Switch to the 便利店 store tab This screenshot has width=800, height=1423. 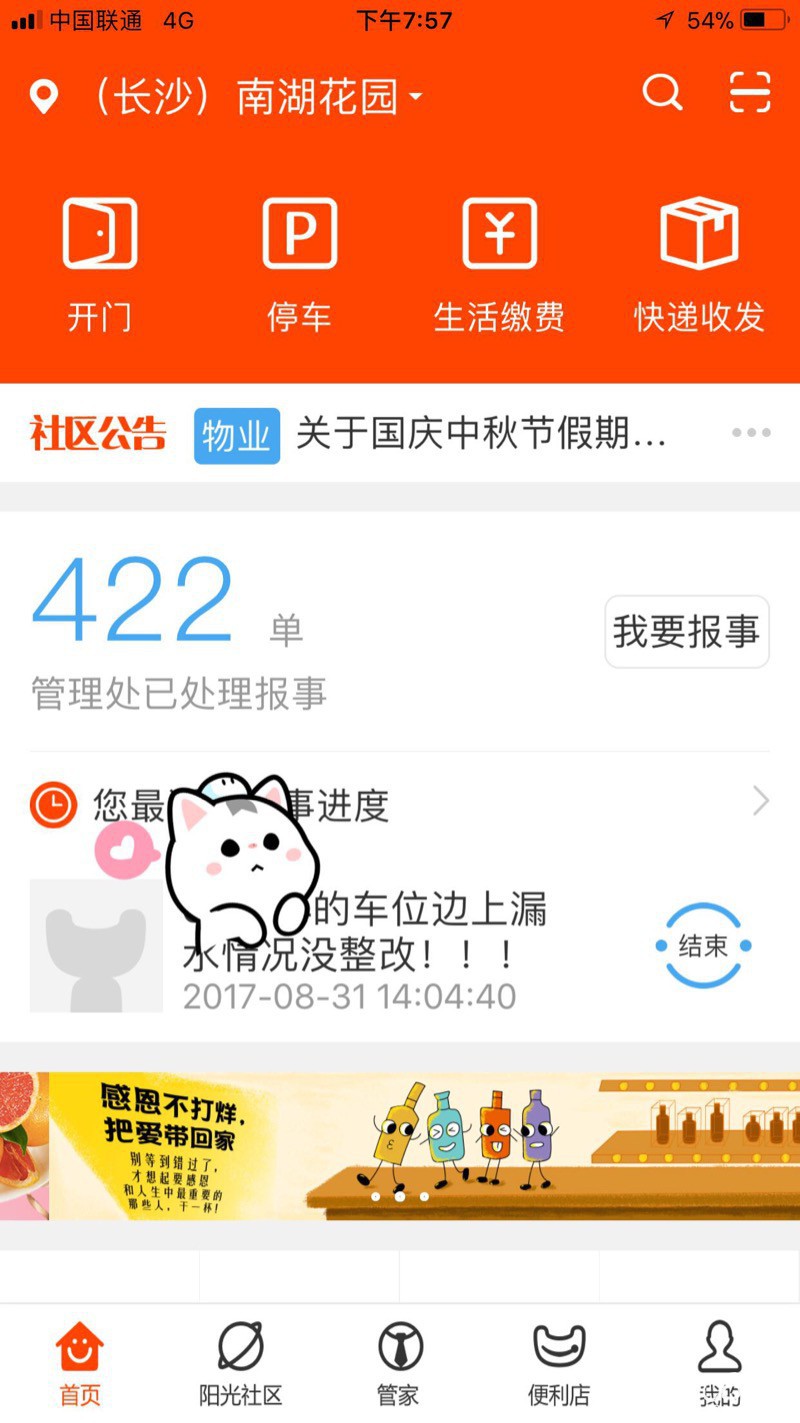(559, 1363)
